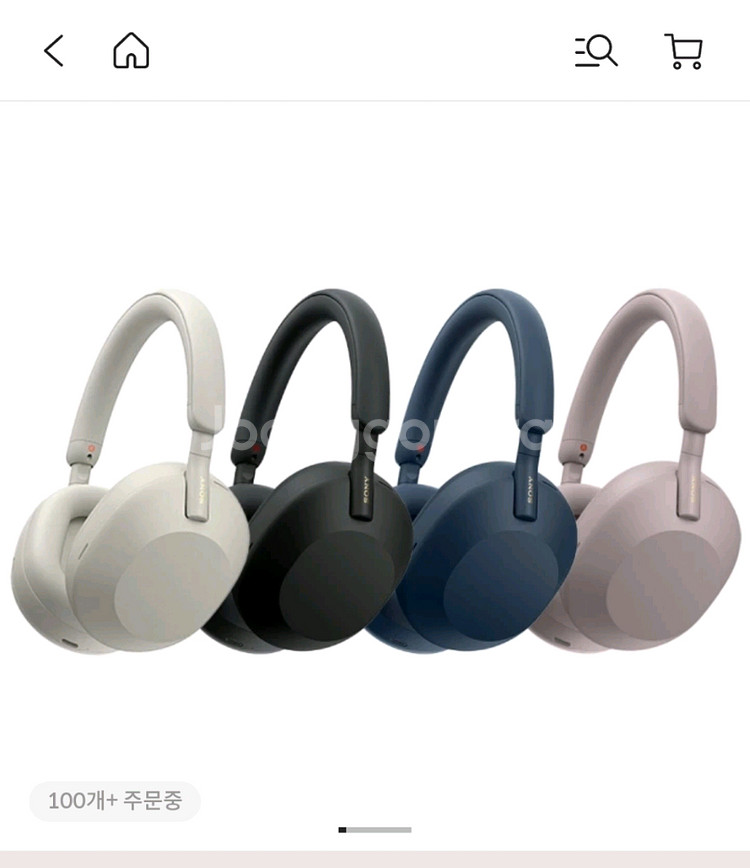
Task: Open the home page icon
Action: (131, 50)
